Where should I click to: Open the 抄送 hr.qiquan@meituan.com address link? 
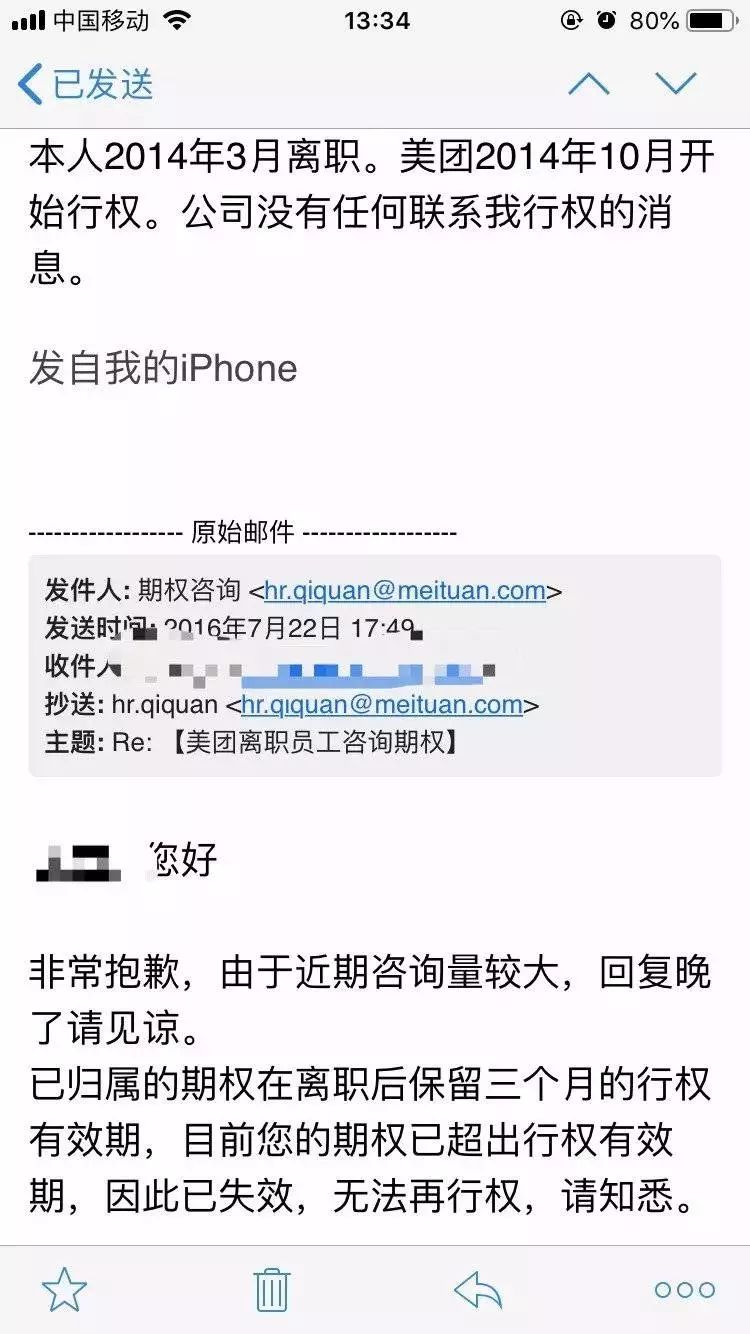pyautogui.click(x=382, y=705)
